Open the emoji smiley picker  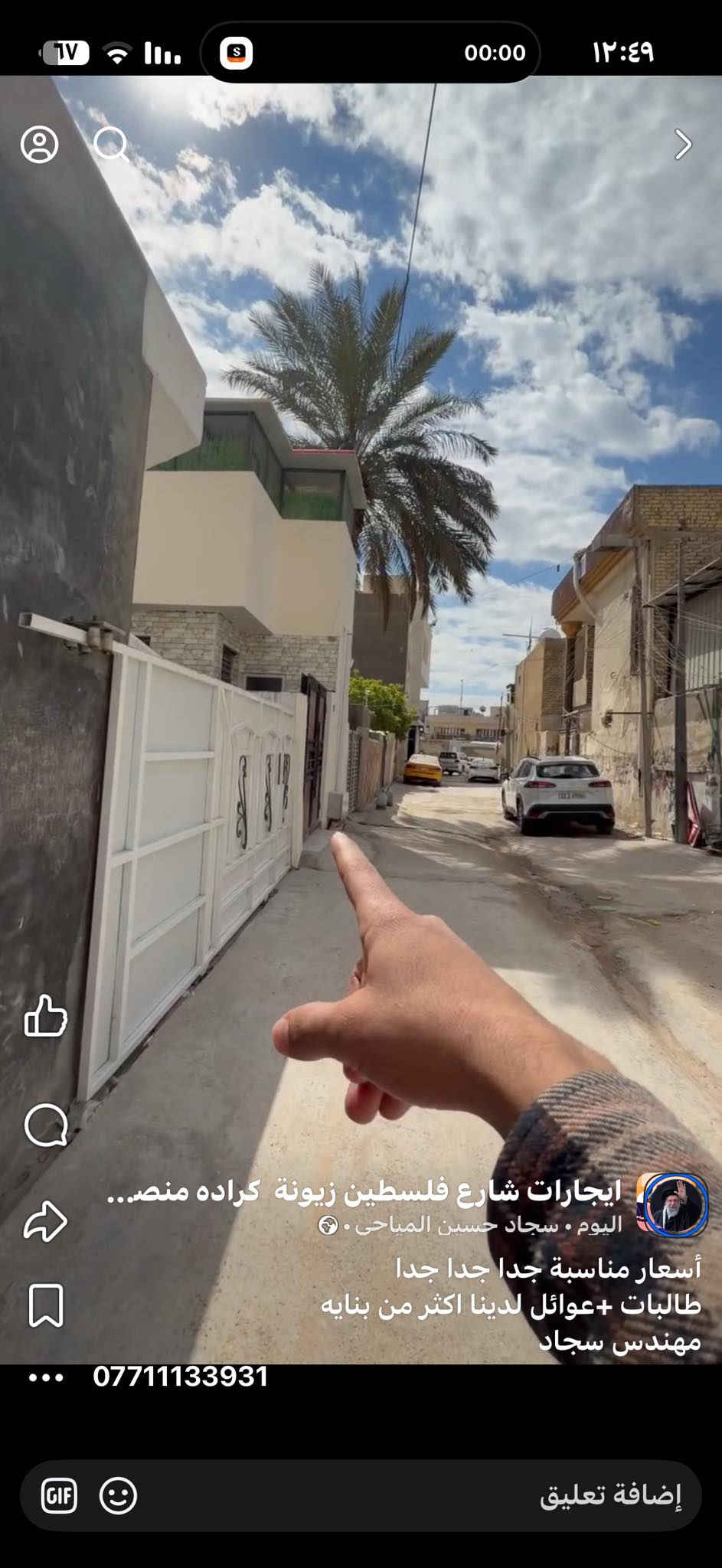(x=118, y=1495)
